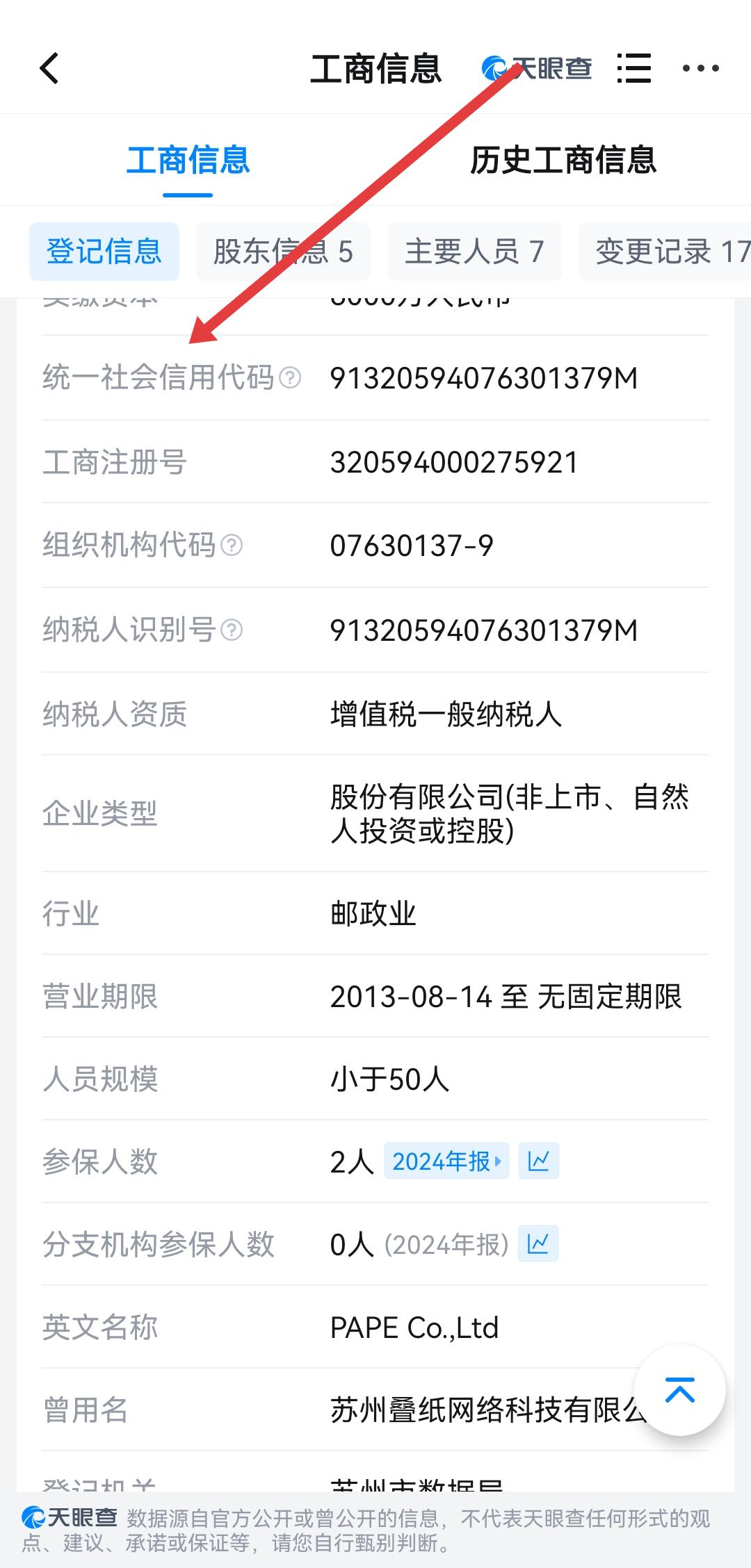Open the list menu icon in header
Screen dimensions: 751x1568
click(x=633, y=68)
